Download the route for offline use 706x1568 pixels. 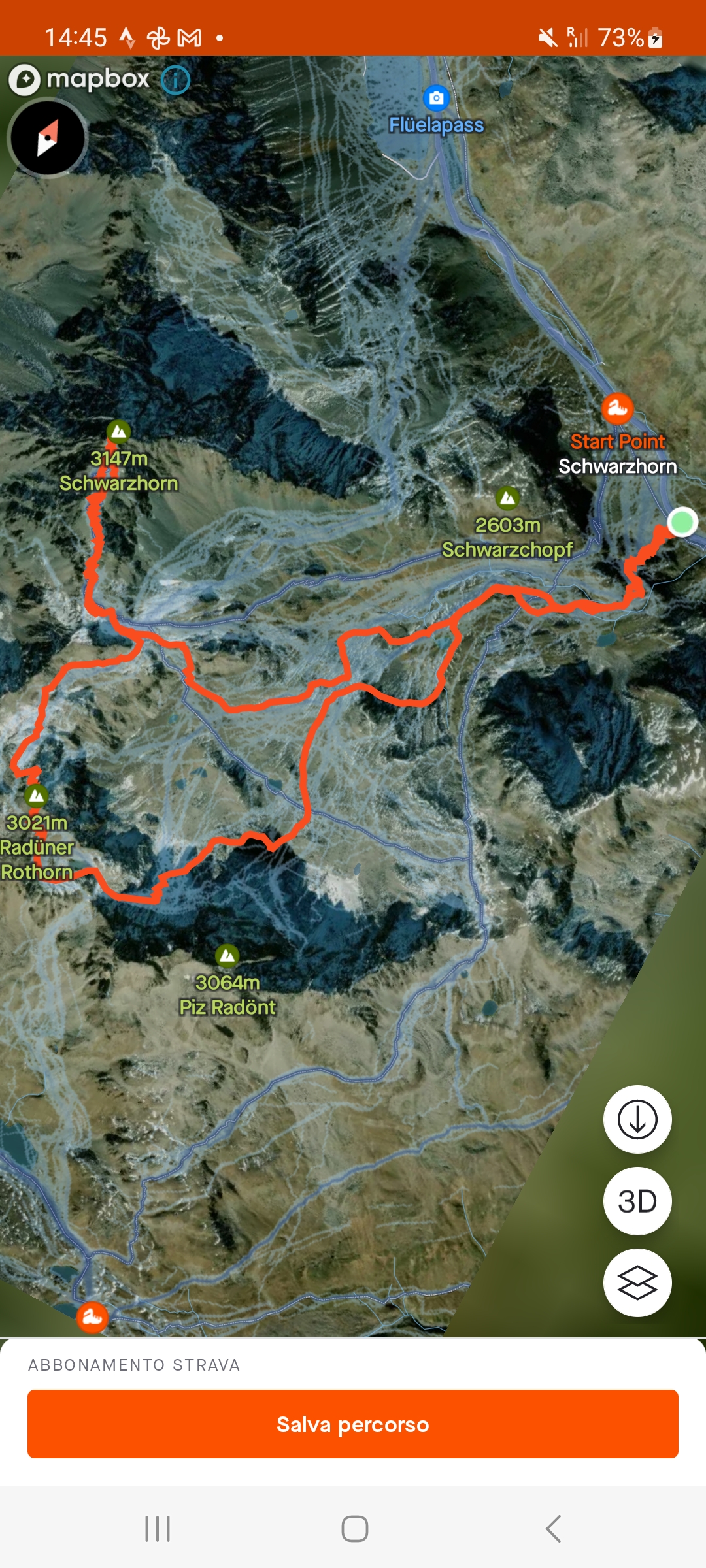click(637, 1119)
